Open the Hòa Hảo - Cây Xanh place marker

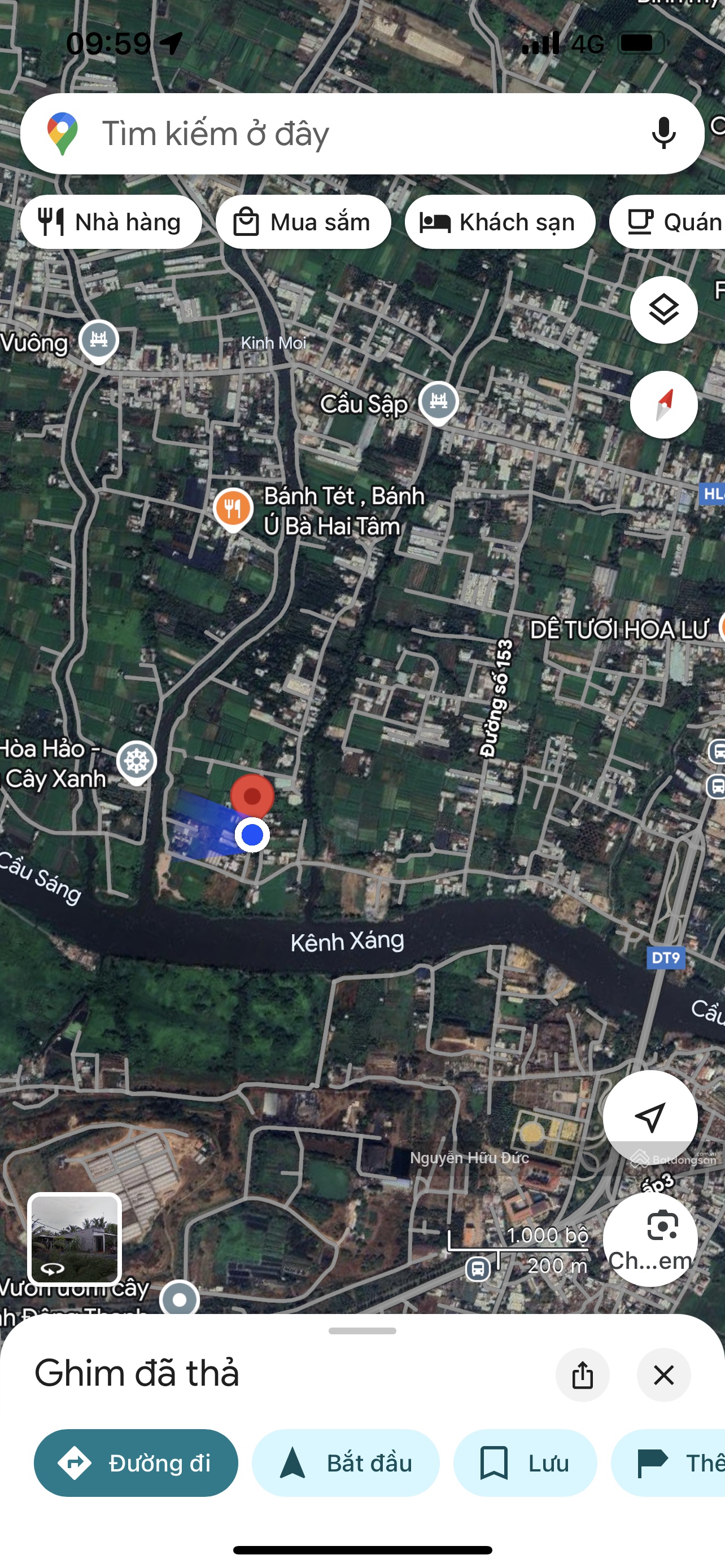(x=137, y=761)
